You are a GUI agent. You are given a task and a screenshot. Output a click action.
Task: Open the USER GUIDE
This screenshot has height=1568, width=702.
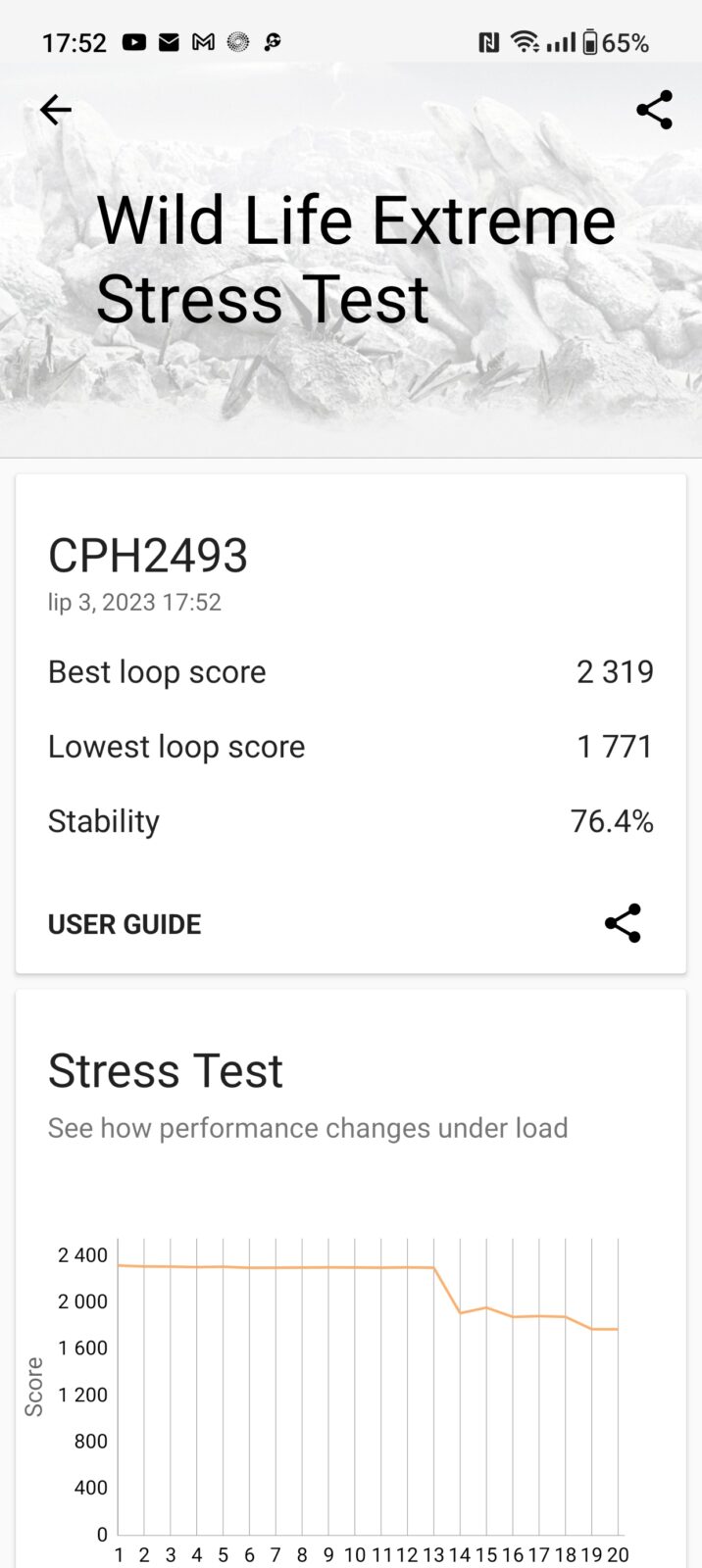click(x=125, y=924)
